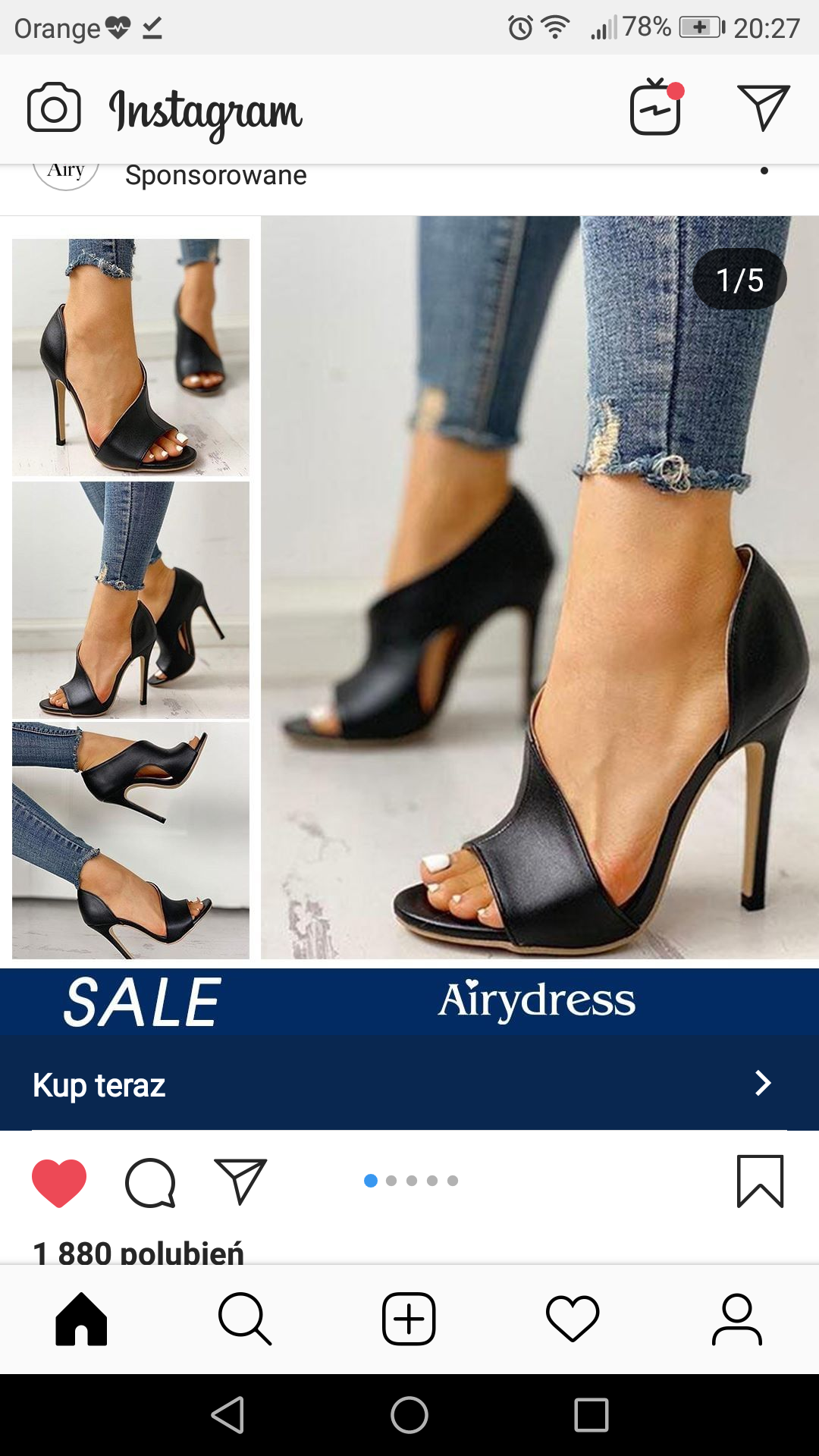Open the camera from the top bar
The image size is (819, 1456).
pos(54,108)
